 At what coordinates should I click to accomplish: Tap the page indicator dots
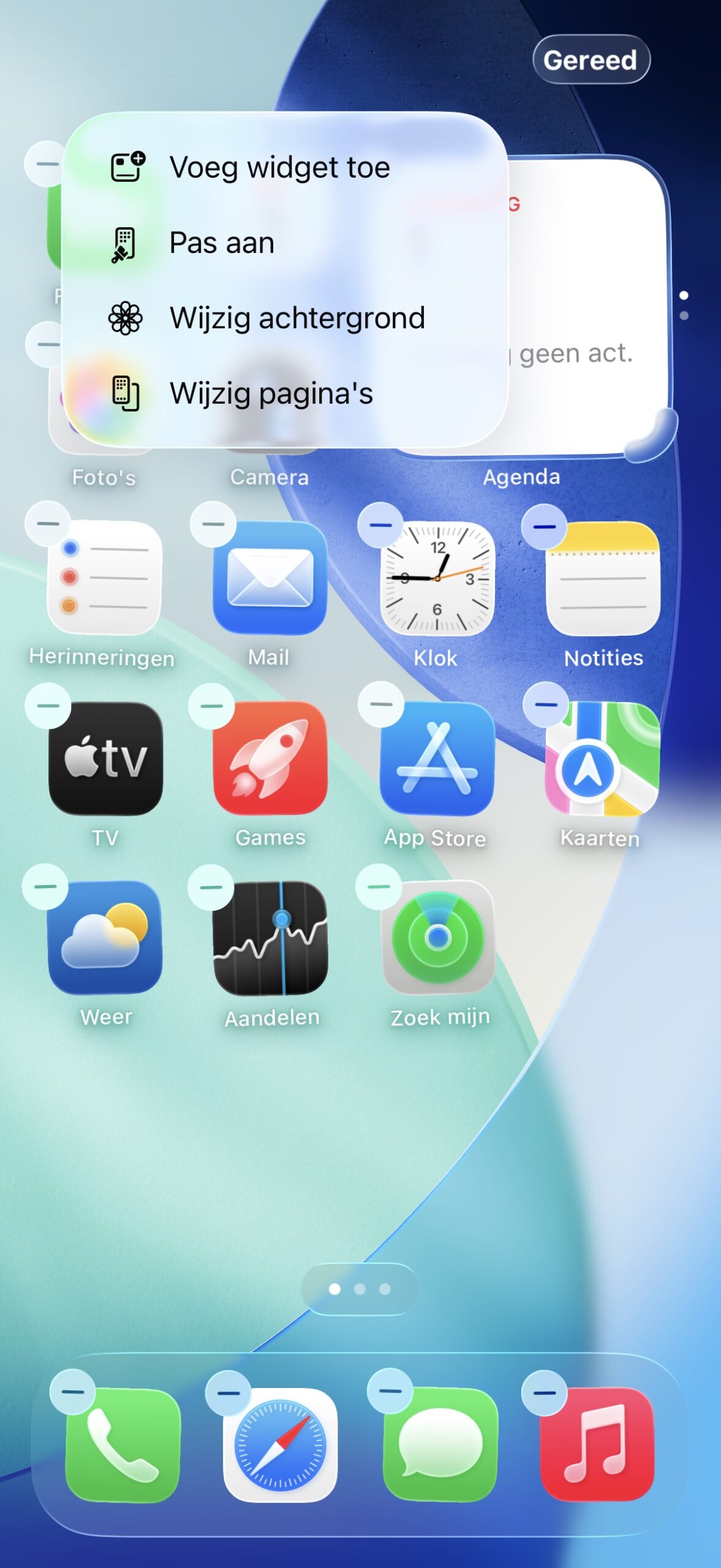360,1289
